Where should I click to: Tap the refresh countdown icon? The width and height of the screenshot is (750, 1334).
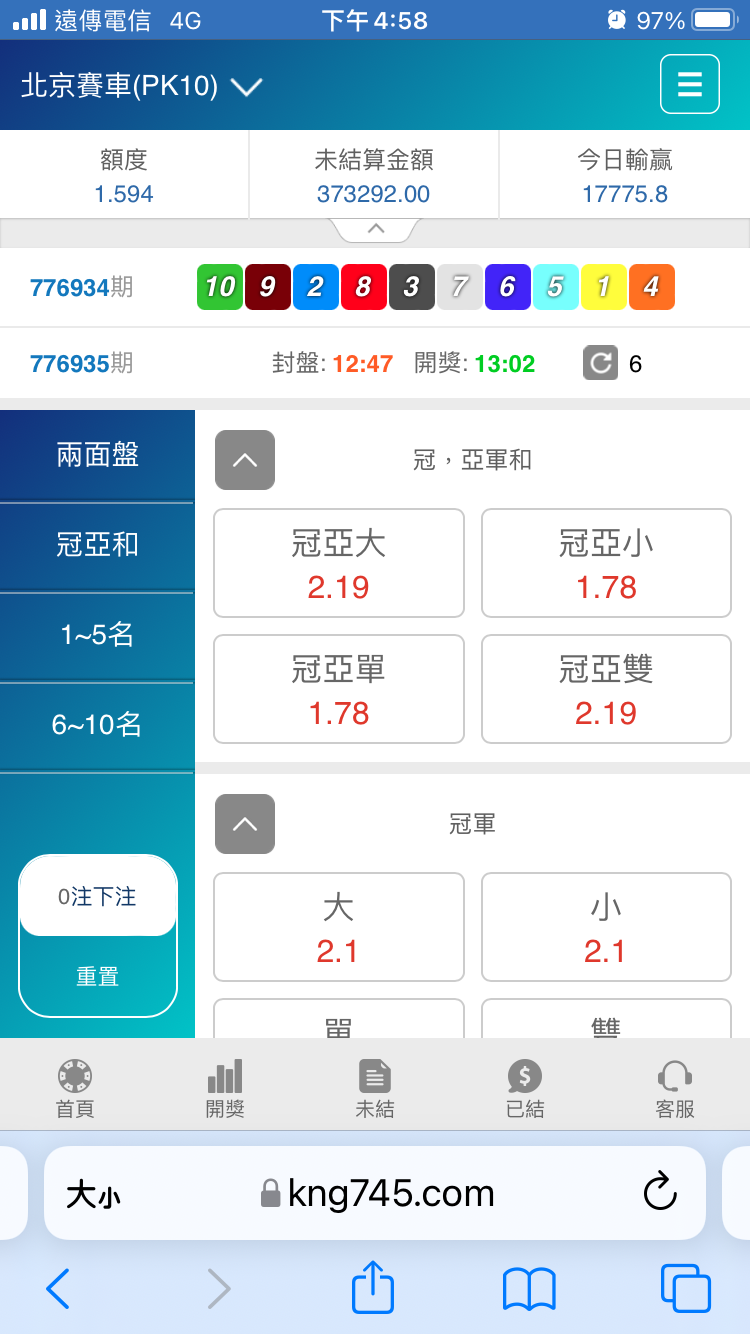pos(600,363)
